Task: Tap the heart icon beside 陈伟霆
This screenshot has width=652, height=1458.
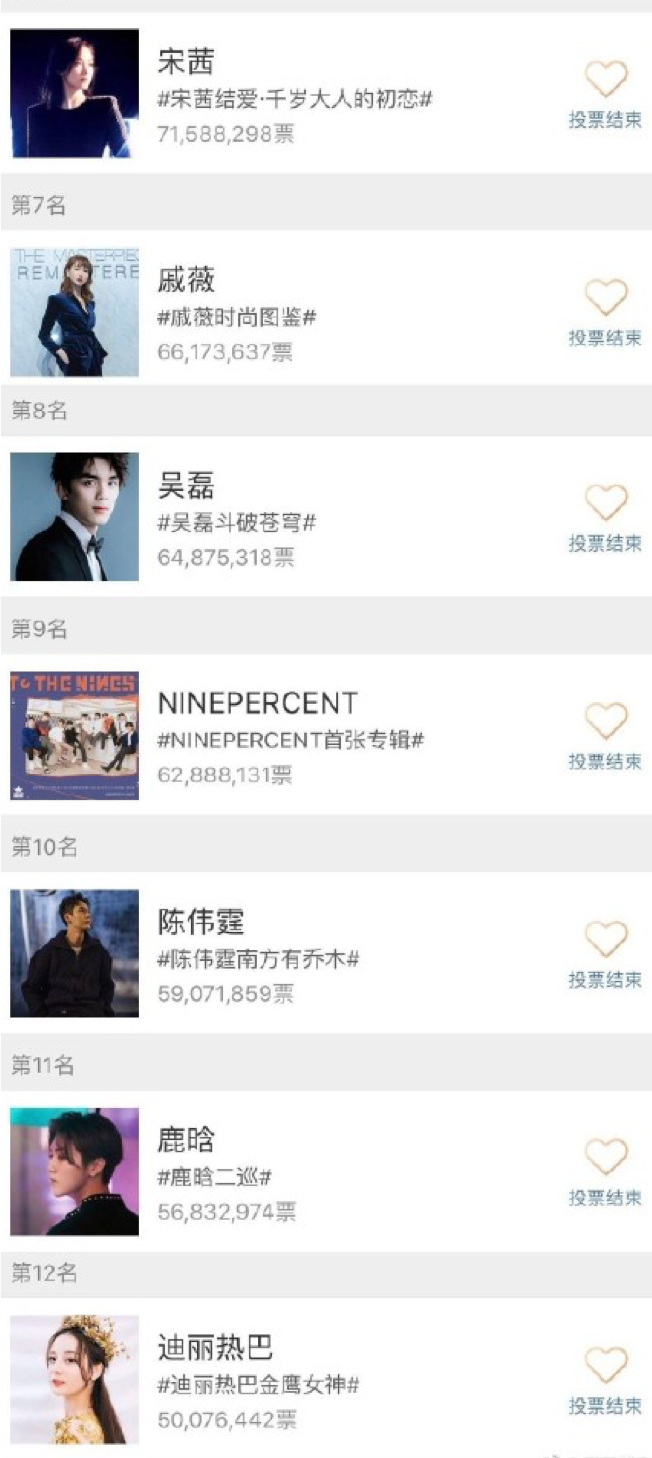Action: 605,939
